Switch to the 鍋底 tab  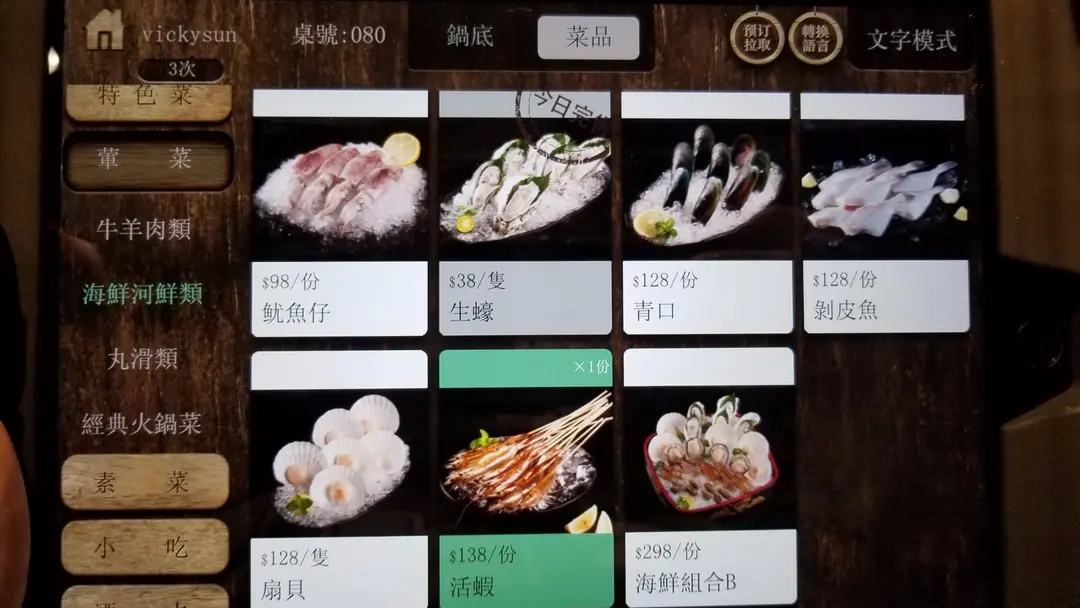click(x=469, y=36)
